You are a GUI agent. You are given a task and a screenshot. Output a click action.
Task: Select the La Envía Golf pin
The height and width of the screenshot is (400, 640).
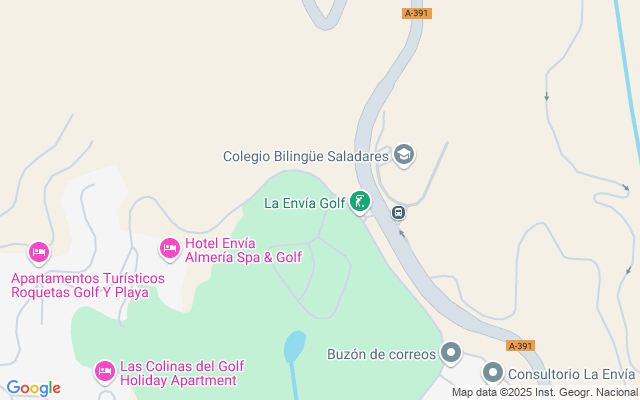[360, 203]
